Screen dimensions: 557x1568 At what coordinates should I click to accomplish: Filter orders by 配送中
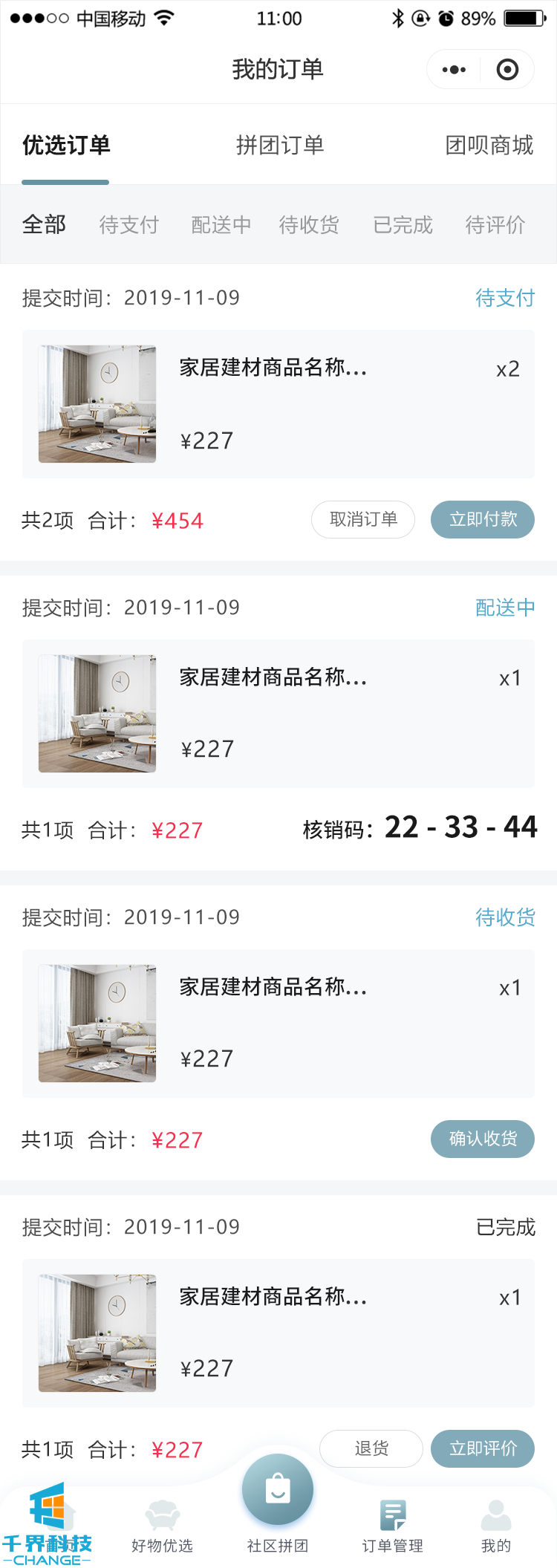click(x=221, y=224)
